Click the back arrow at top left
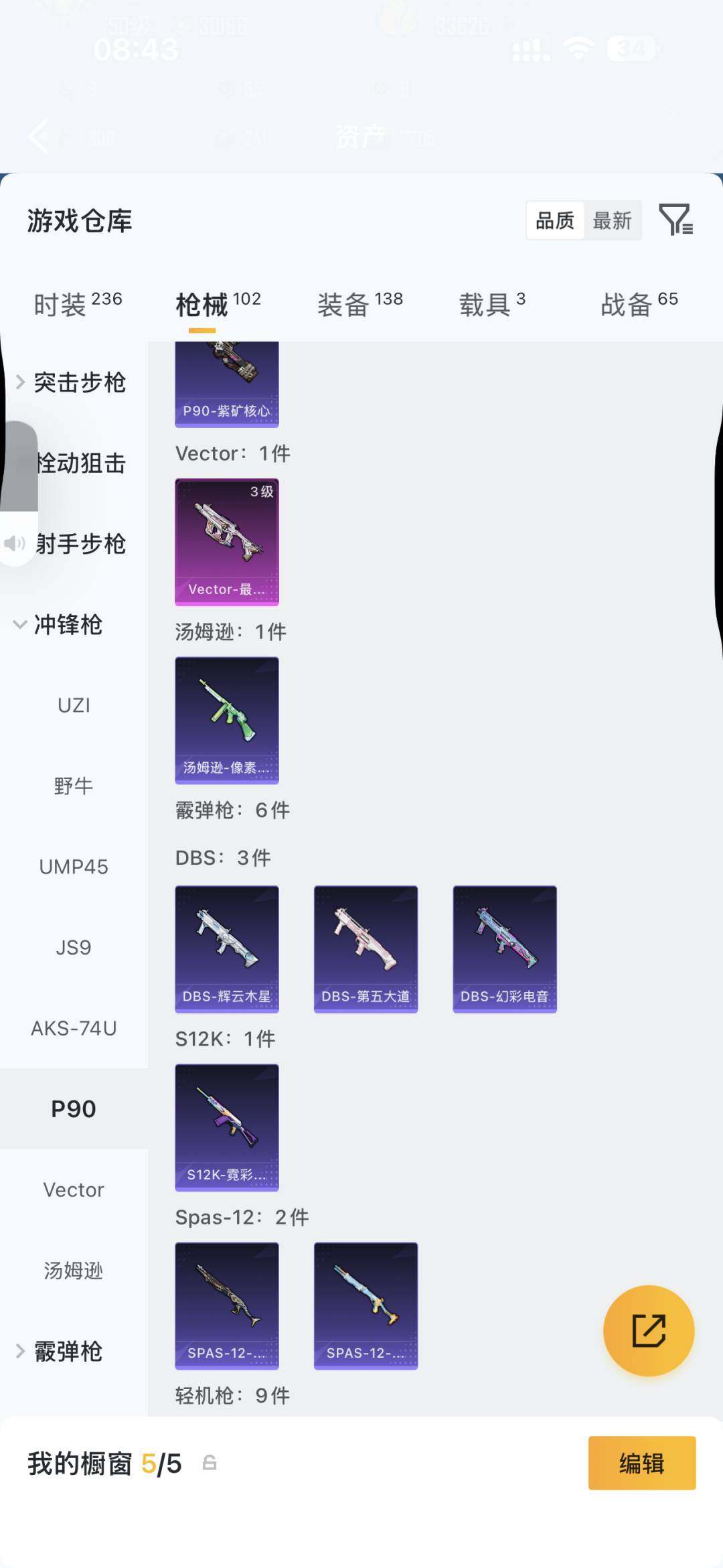Screen dimensions: 723x1568 pos(38,137)
